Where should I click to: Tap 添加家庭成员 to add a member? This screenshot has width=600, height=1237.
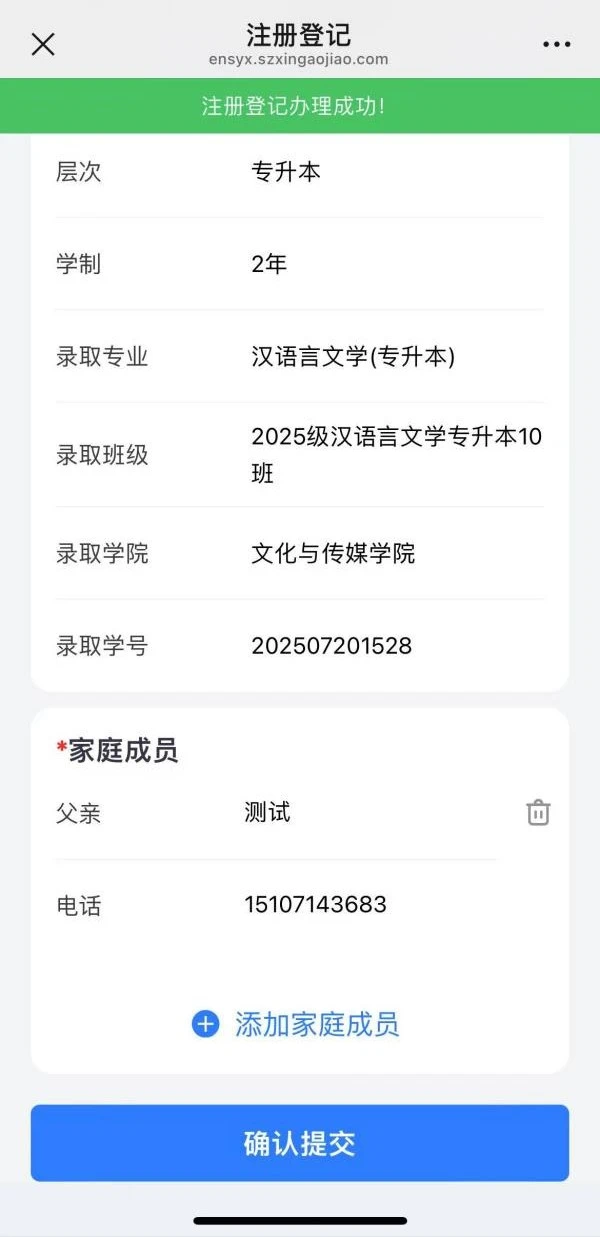pyautogui.click(x=297, y=1024)
